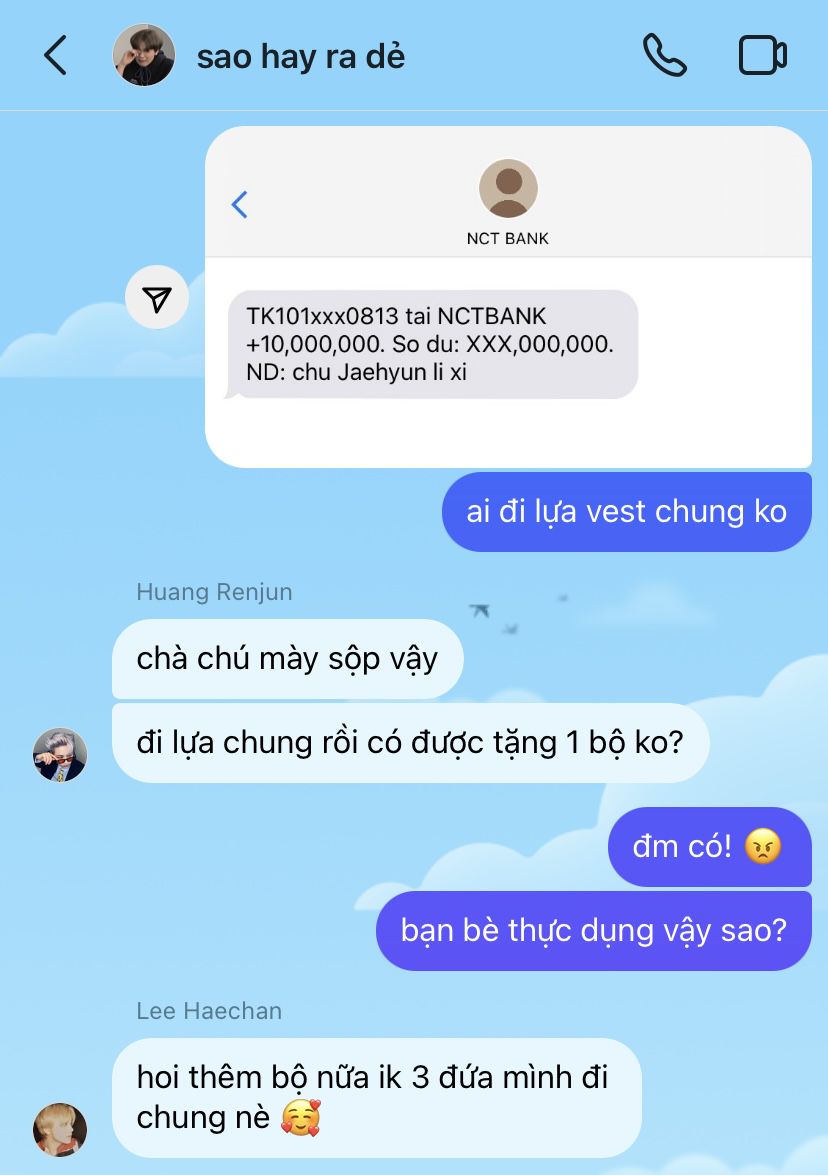Open group info 'sao hay ra dẻ'

pos(300,57)
